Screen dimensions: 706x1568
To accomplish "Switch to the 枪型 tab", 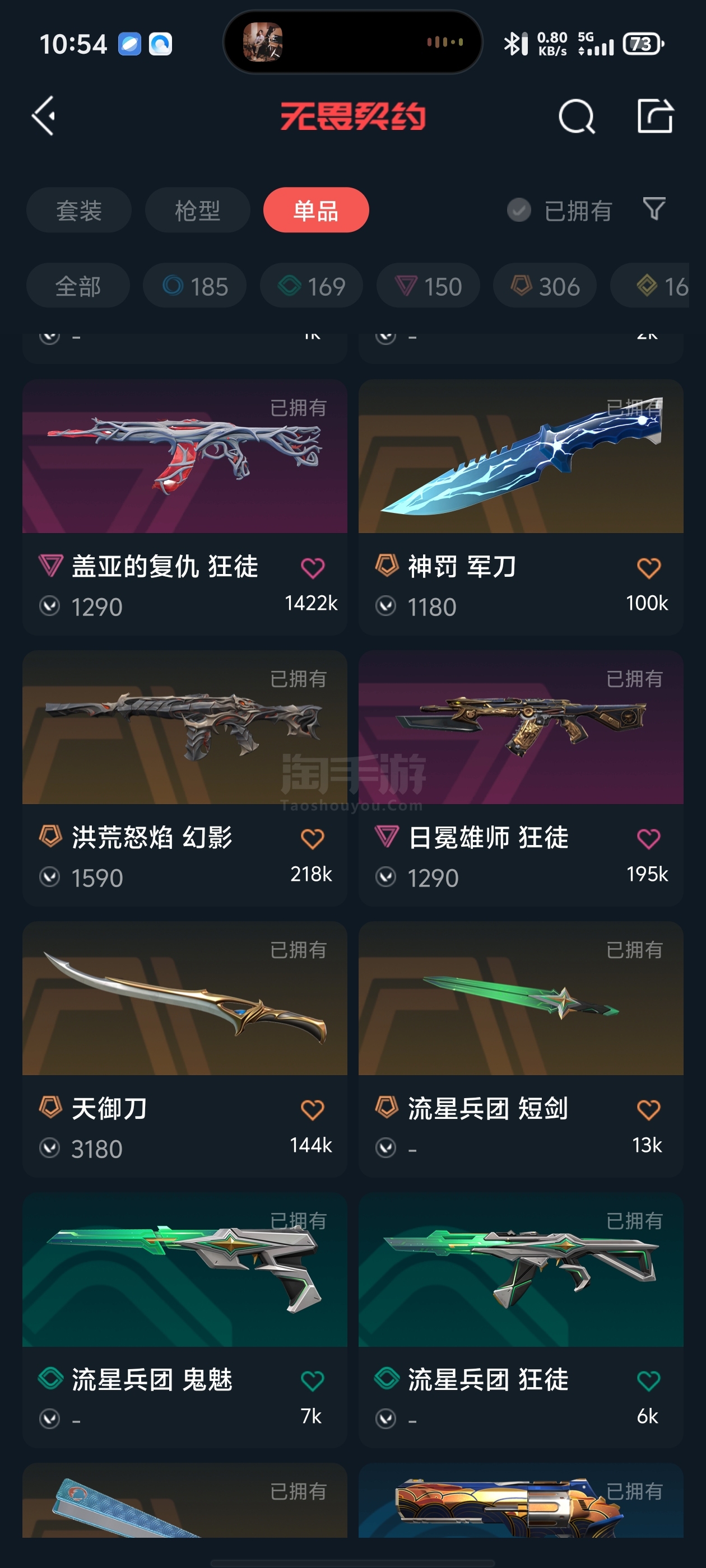I will 197,210.
